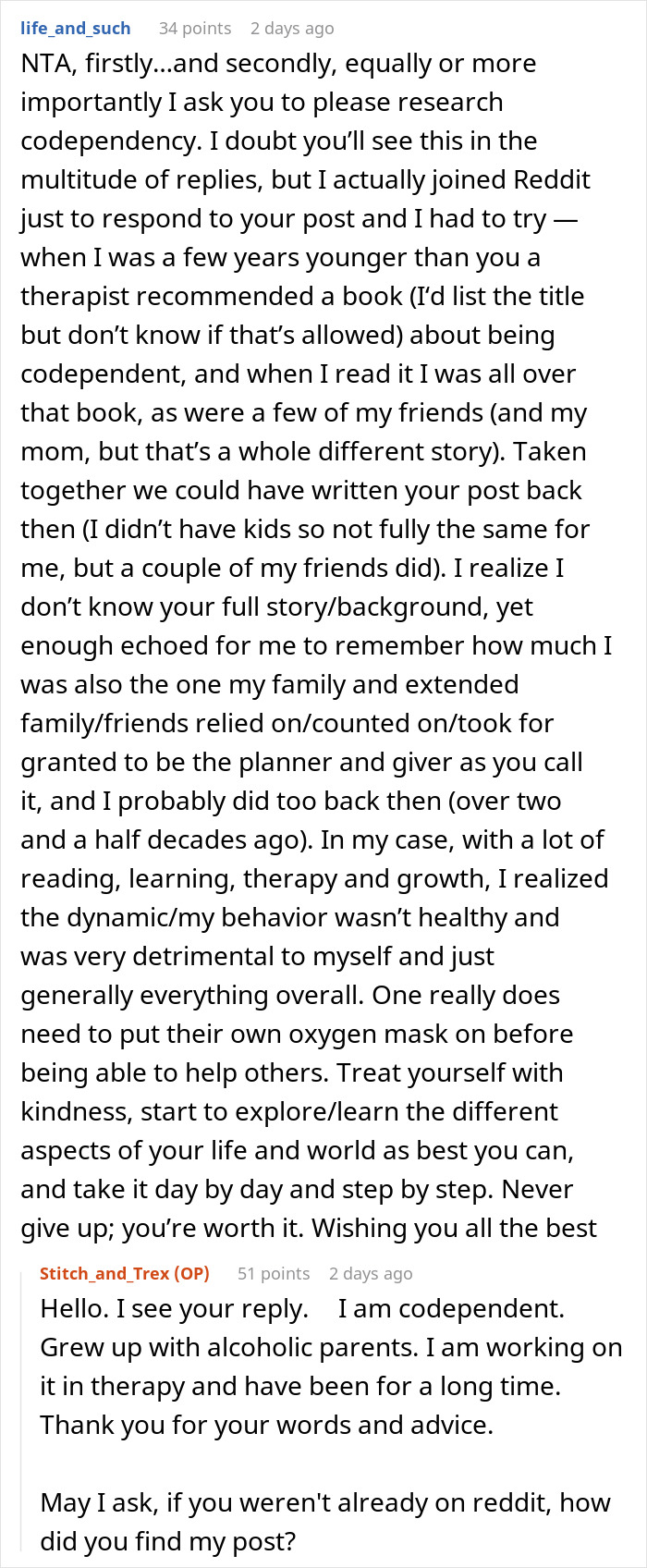Open life_and_such's user profile
This screenshot has height=1568, width=647.
coord(76,29)
